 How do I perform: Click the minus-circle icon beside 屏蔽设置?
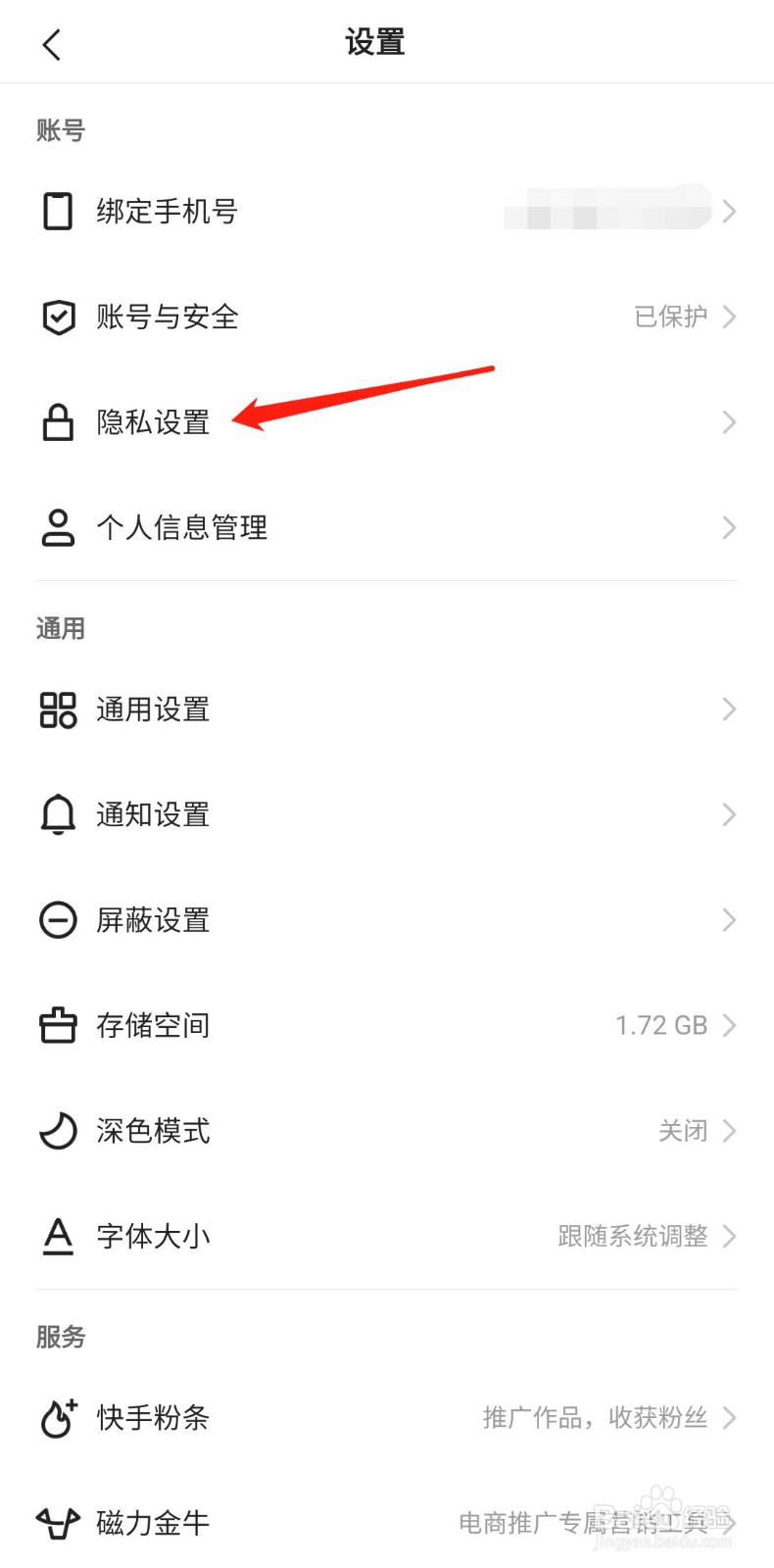[x=58, y=920]
